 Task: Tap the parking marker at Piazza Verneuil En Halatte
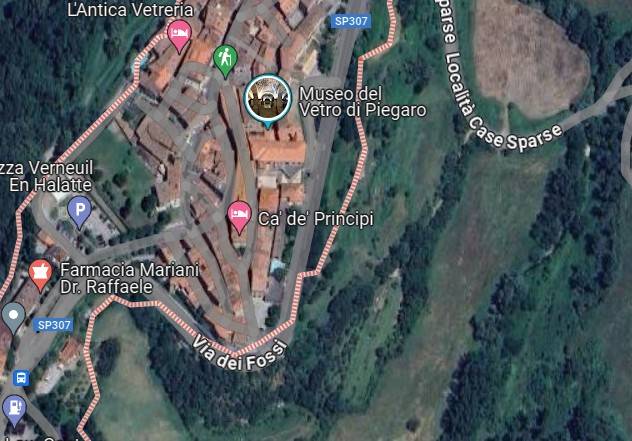pyautogui.click(x=79, y=210)
